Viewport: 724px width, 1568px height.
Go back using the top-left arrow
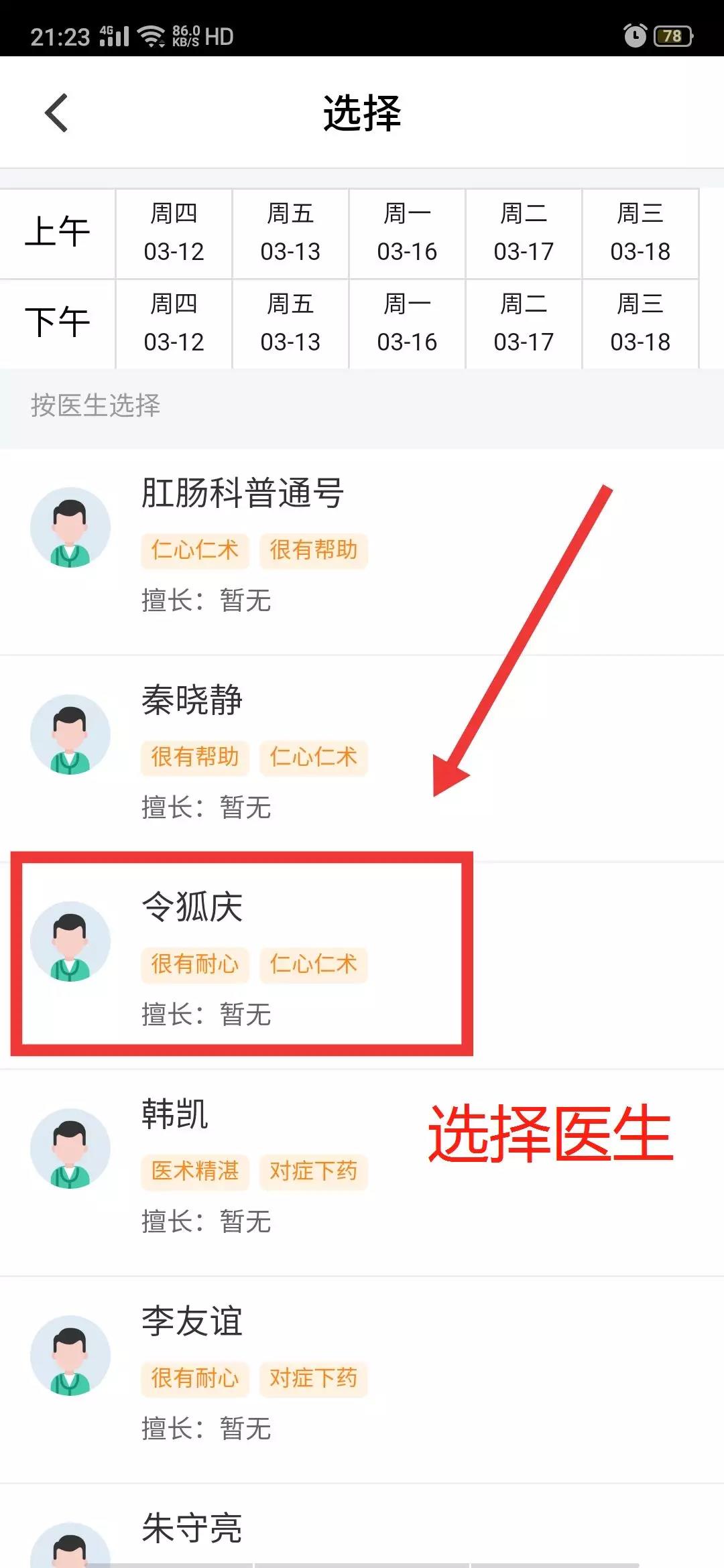pyautogui.click(x=57, y=113)
